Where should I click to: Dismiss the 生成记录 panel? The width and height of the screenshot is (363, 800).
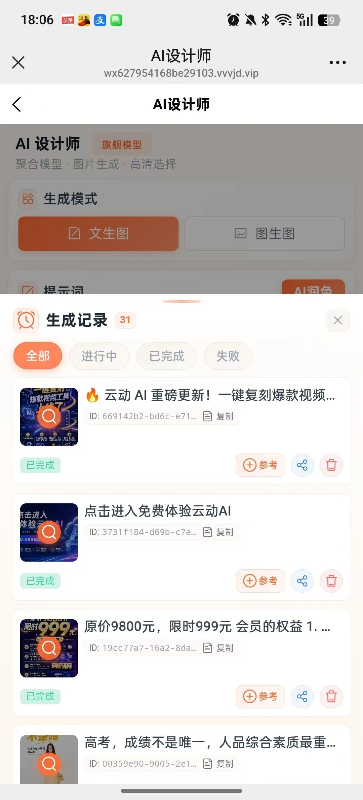coord(337,320)
